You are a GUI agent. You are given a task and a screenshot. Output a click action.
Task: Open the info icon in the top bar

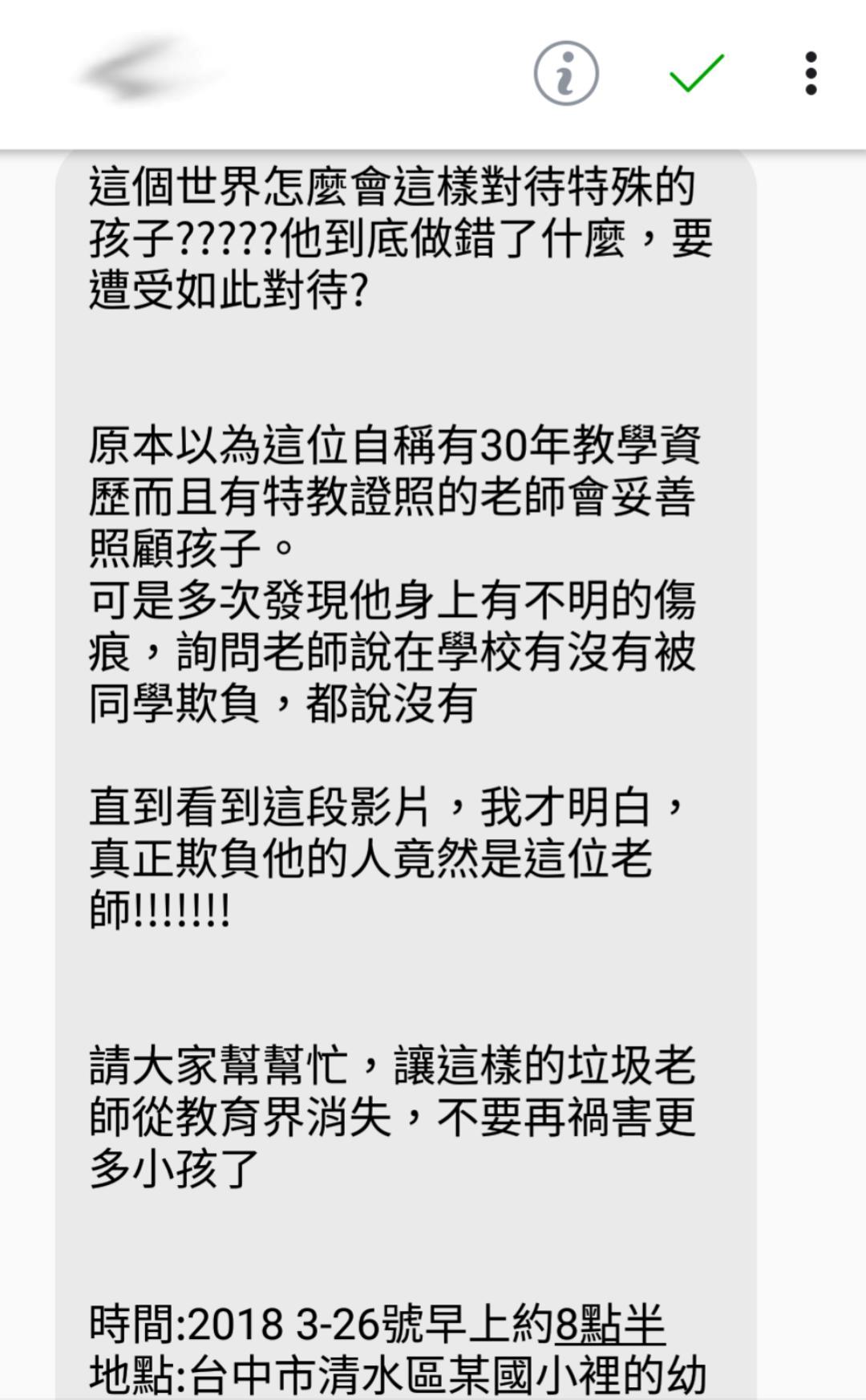coord(566,74)
